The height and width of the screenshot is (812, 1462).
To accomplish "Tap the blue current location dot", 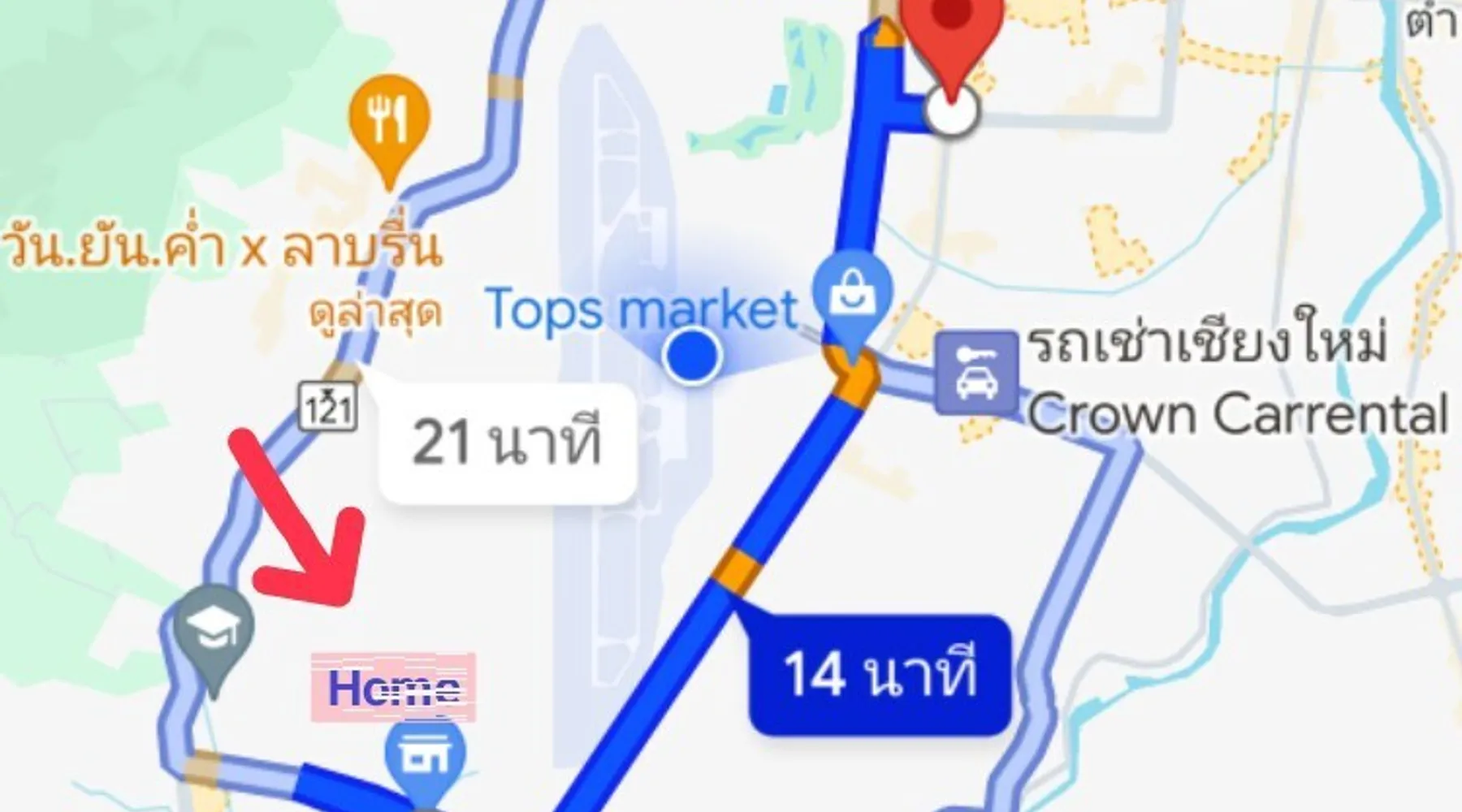I will (691, 356).
